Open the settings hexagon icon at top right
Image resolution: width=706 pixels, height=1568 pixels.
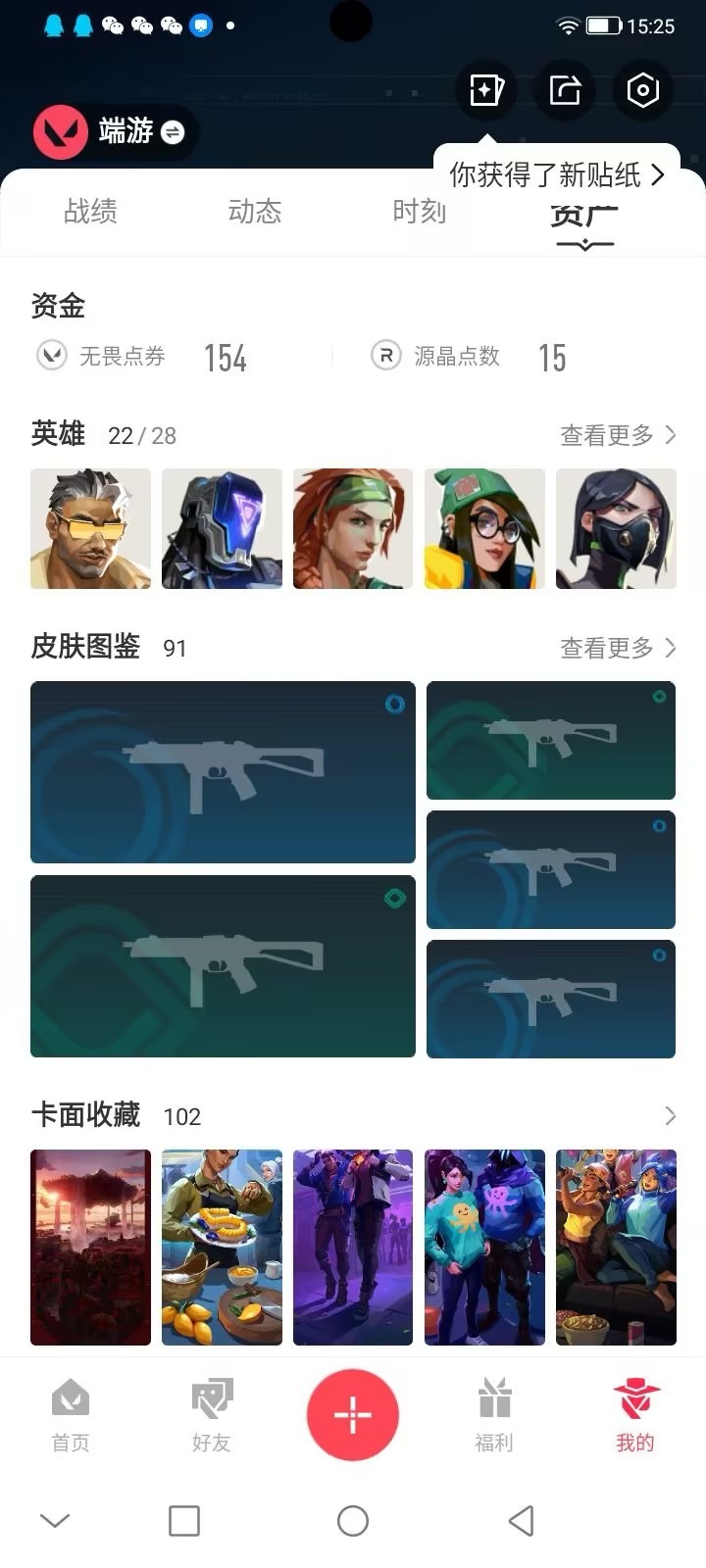[x=642, y=89]
